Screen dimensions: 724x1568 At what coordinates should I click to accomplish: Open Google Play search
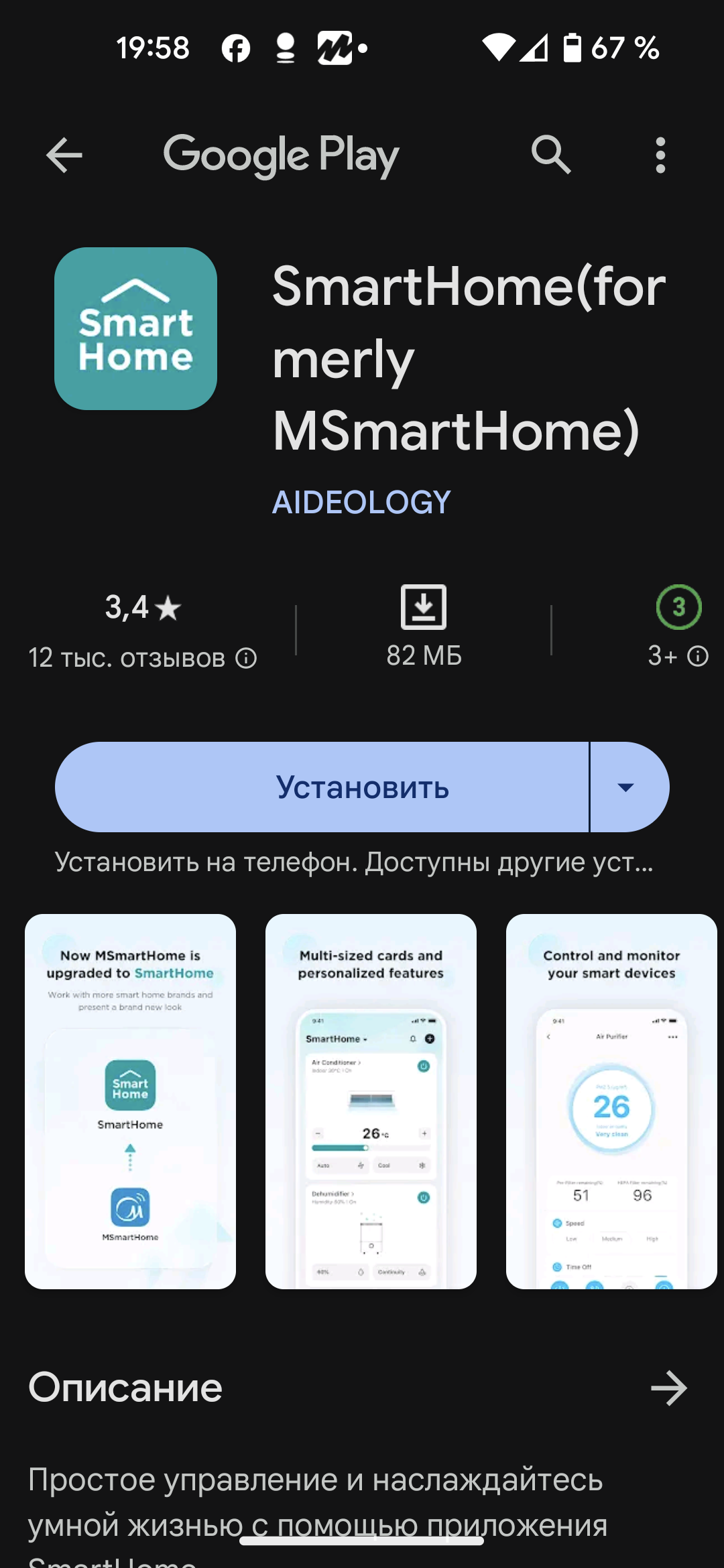(551, 155)
